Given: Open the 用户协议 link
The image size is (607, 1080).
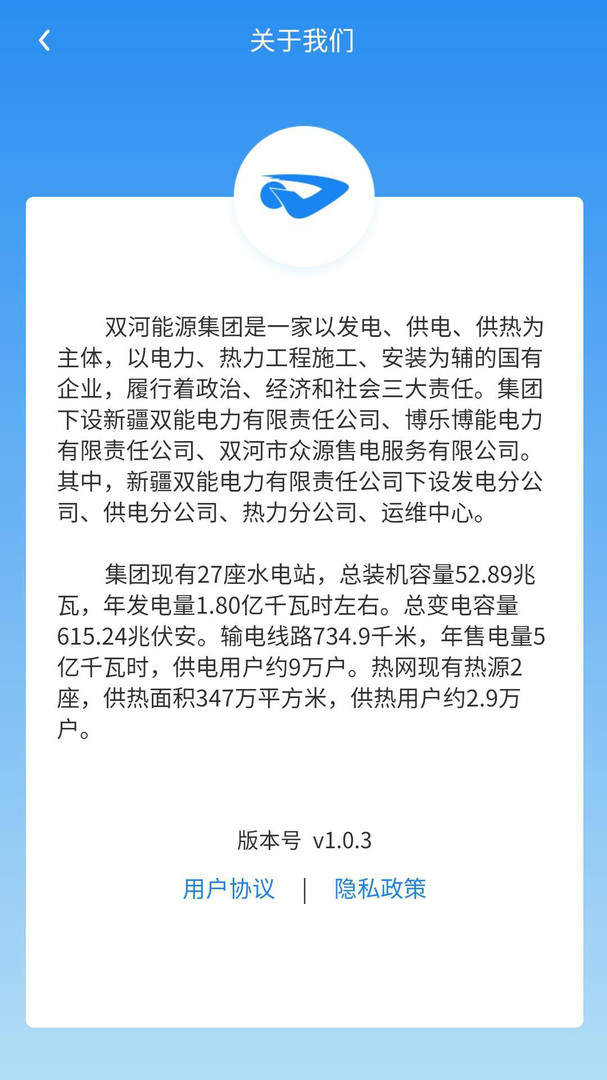Looking at the screenshot, I should pyautogui.click(x=229, y=889).
